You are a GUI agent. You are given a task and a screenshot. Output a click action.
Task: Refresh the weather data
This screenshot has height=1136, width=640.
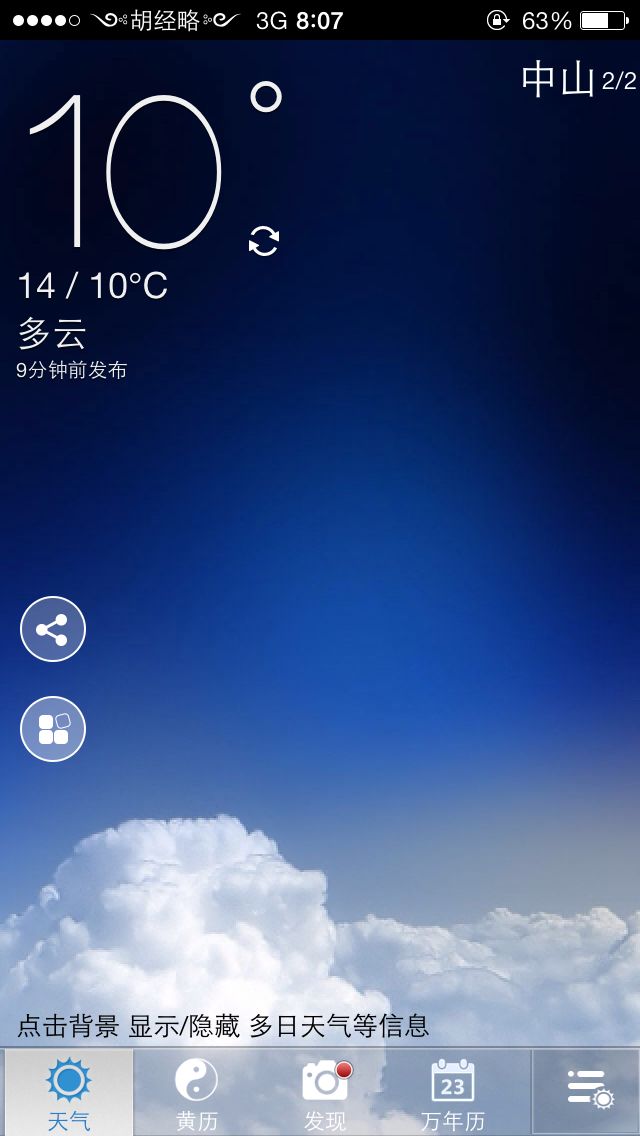pos(264,241)
